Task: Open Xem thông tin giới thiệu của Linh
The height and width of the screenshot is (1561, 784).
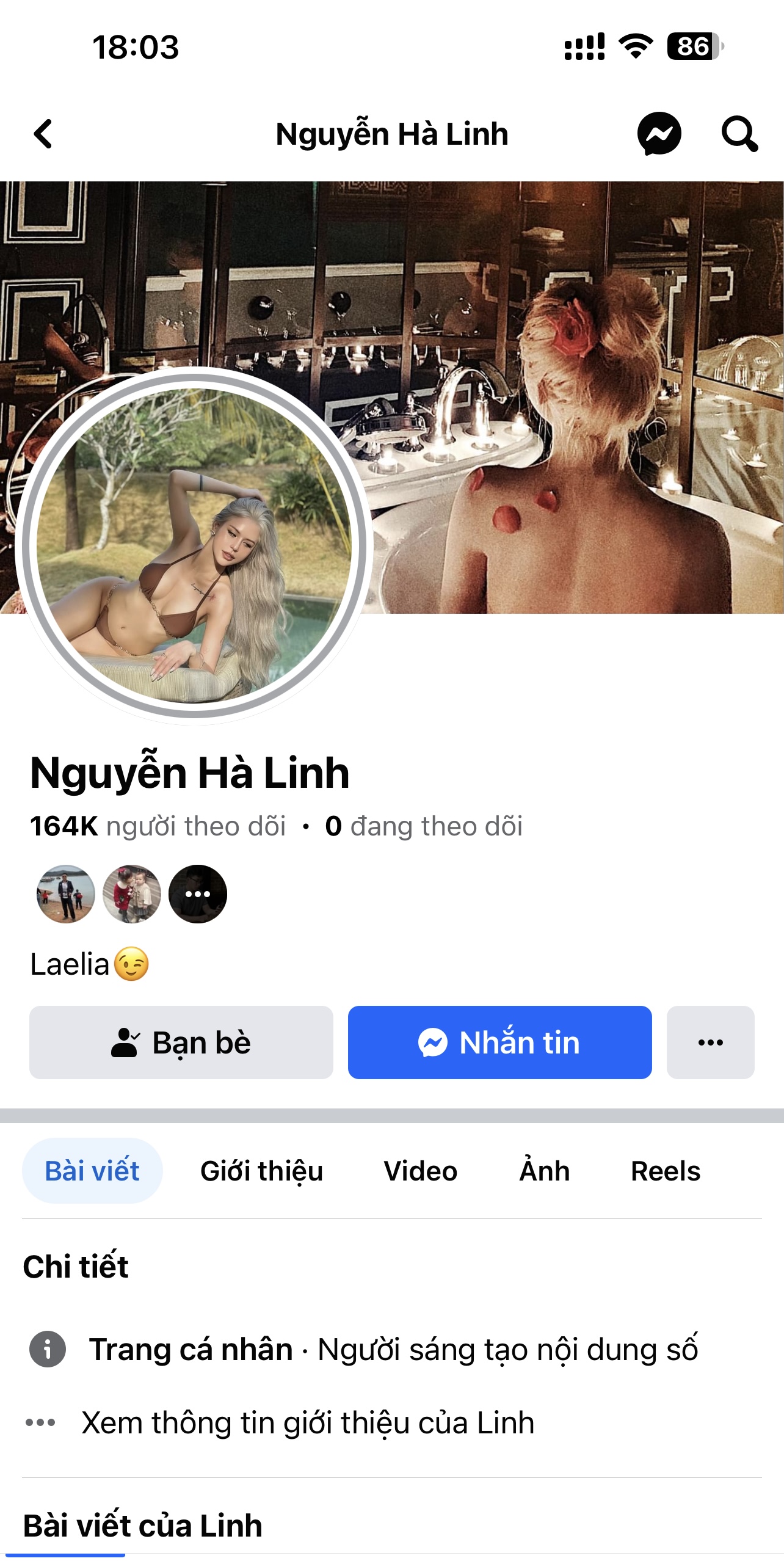Action: coord(308,1423)
